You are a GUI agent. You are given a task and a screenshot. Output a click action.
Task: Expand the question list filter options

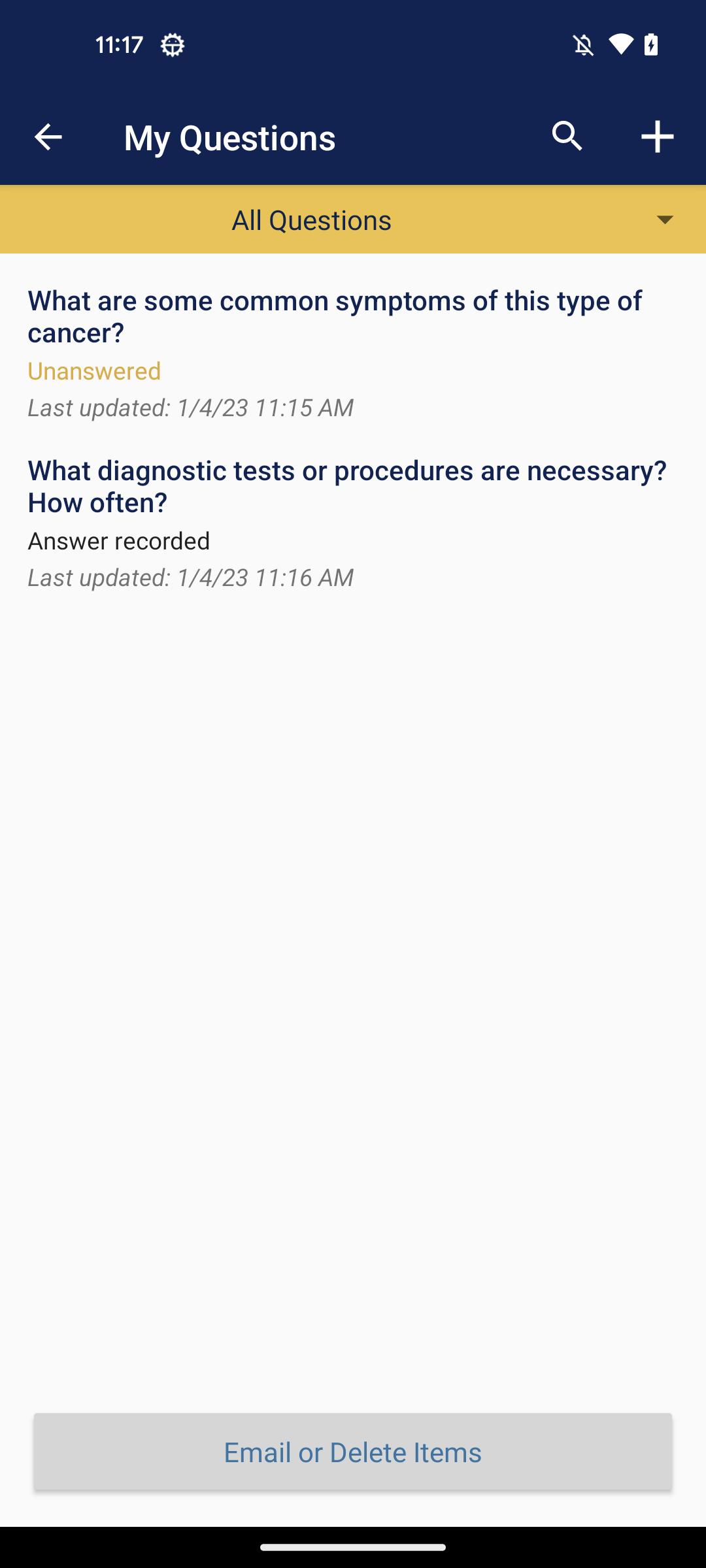[353, 220]
